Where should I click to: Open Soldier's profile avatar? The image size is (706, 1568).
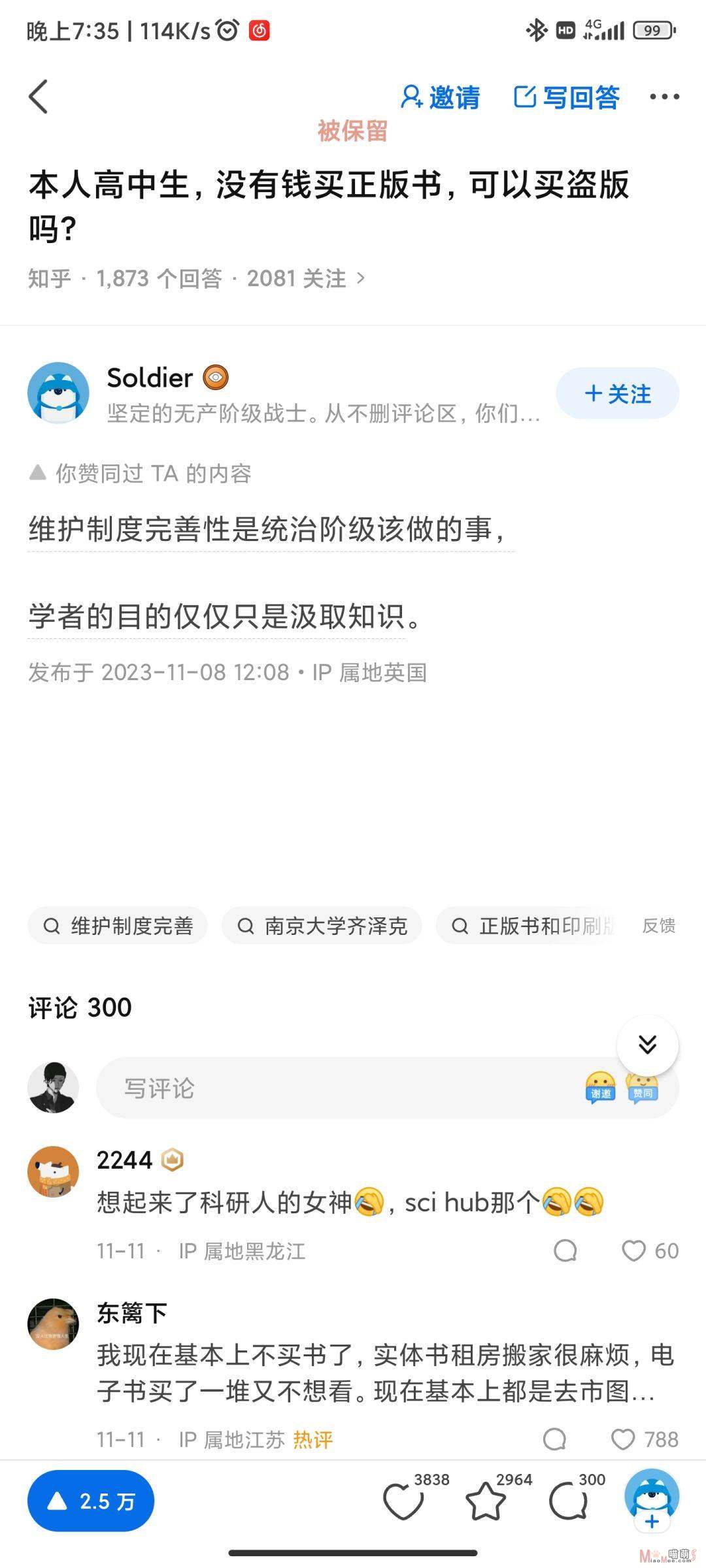coord(58,393)
